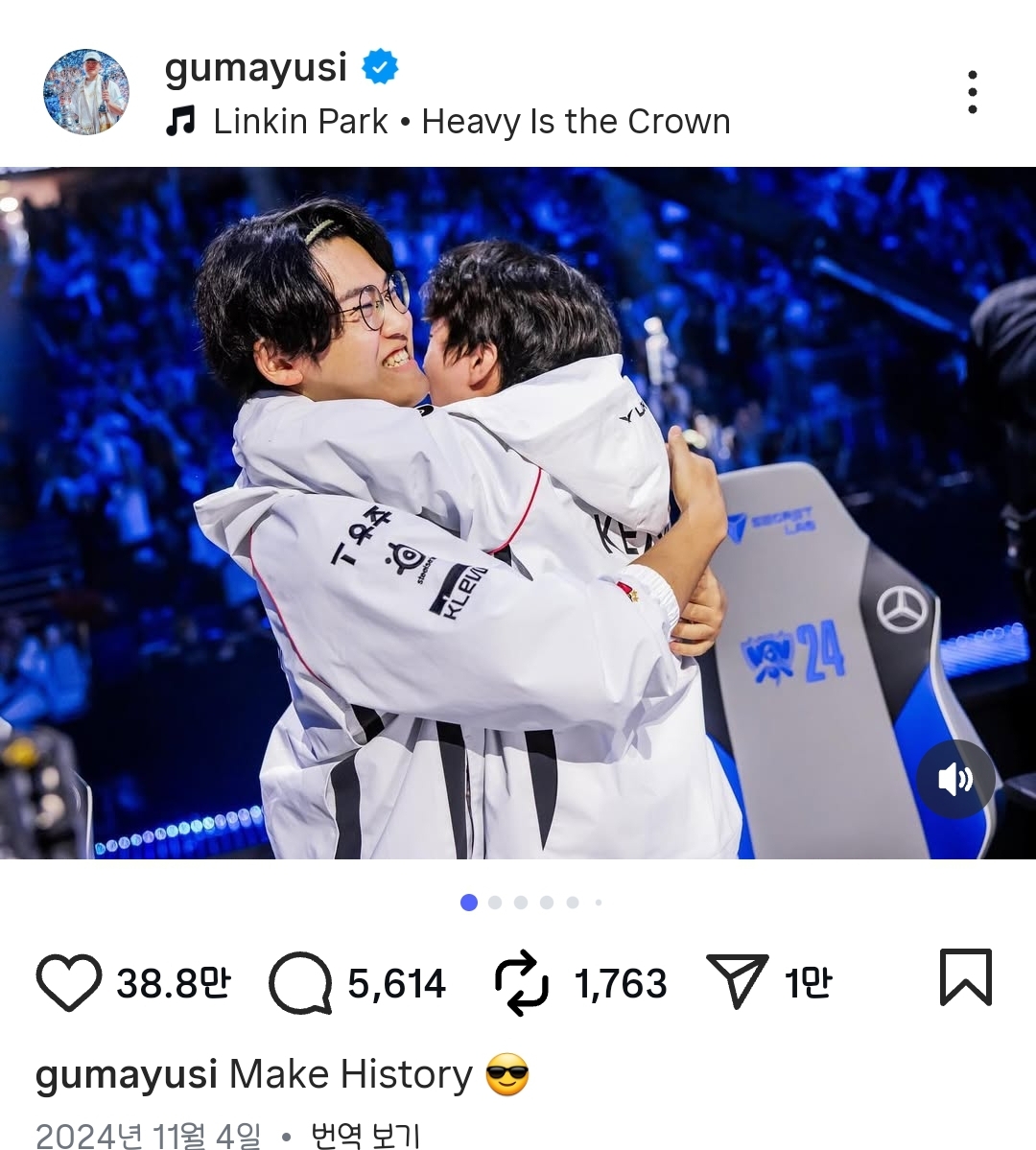Share the post via send icon
Screen dimensions: 1036x1150
click(x=737, y=980)
